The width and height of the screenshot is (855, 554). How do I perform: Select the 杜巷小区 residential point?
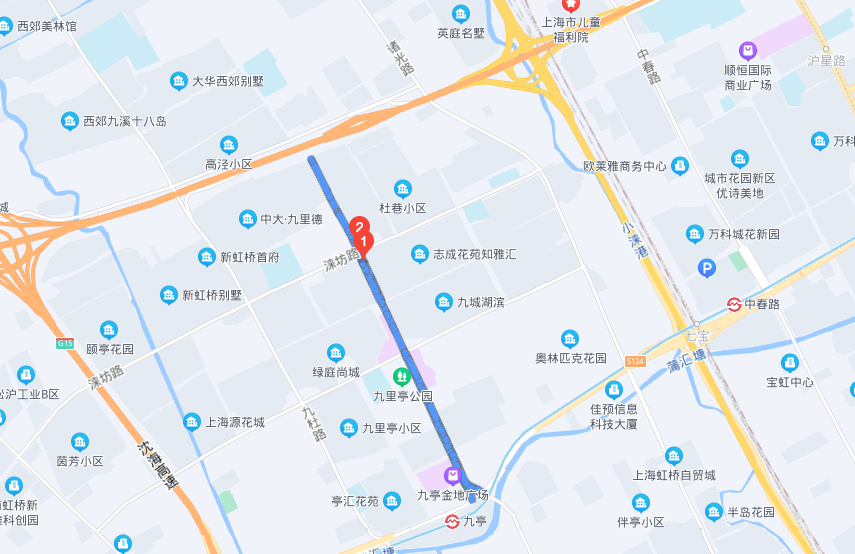click(403, 188)
